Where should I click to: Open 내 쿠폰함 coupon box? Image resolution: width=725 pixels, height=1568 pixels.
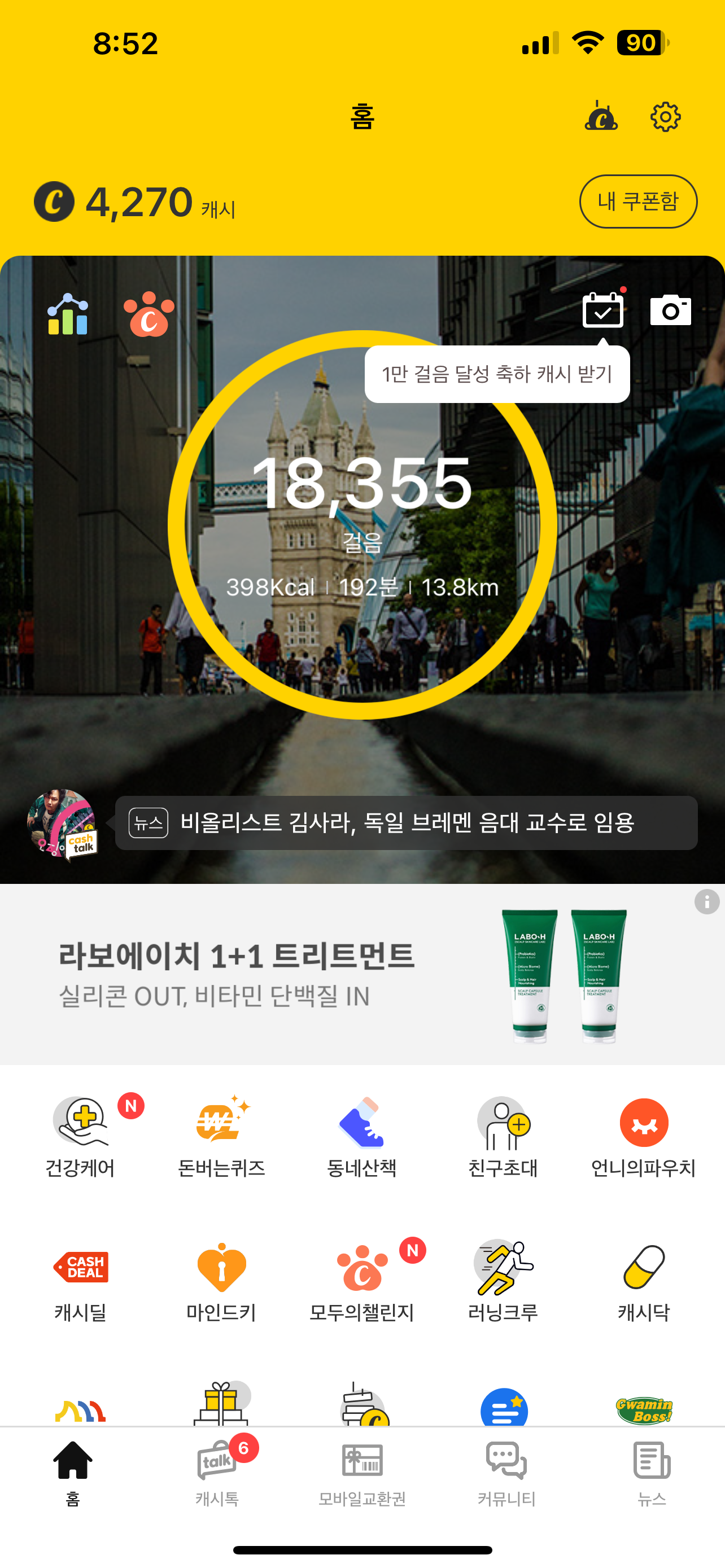click(637, 202)
